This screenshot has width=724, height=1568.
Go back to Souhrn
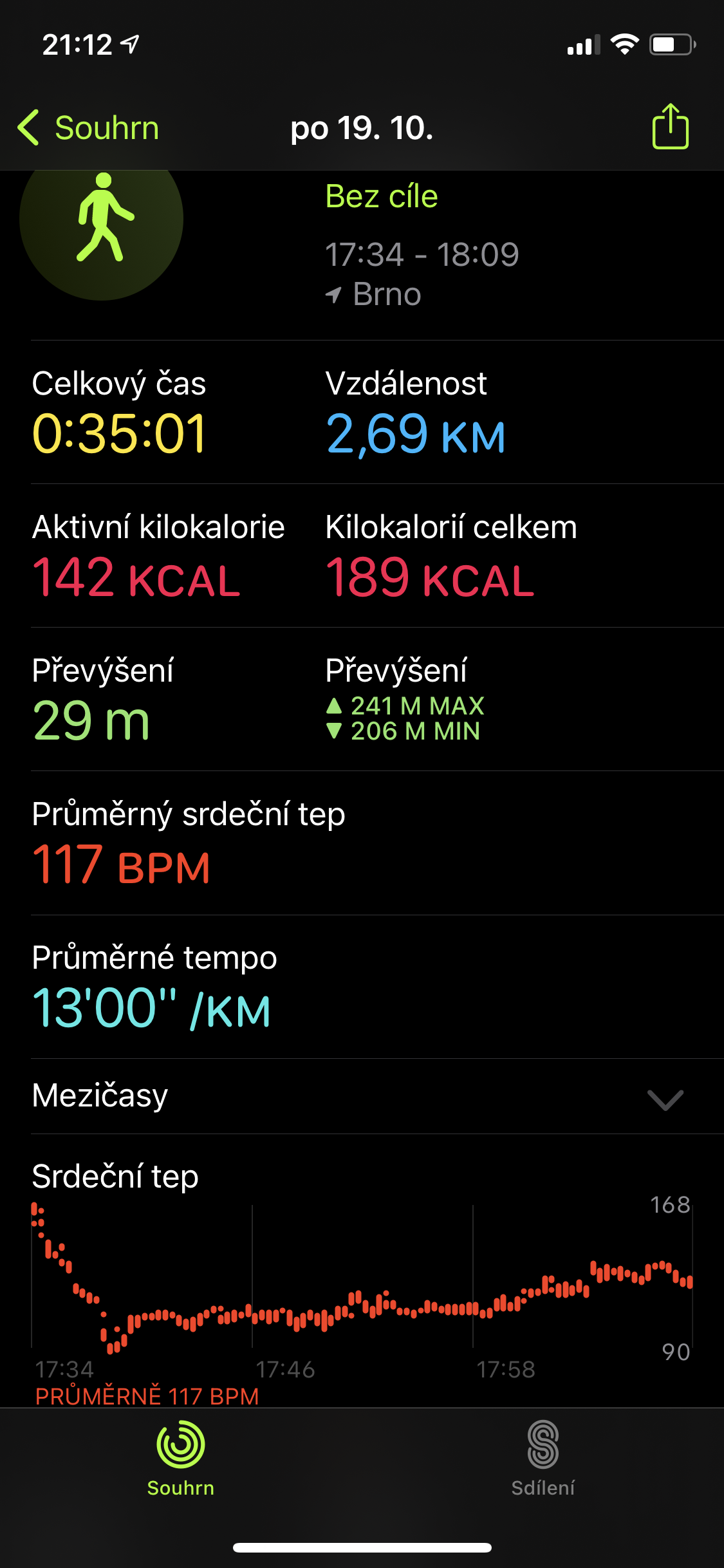pyautogui.click(x=88, y=127)
